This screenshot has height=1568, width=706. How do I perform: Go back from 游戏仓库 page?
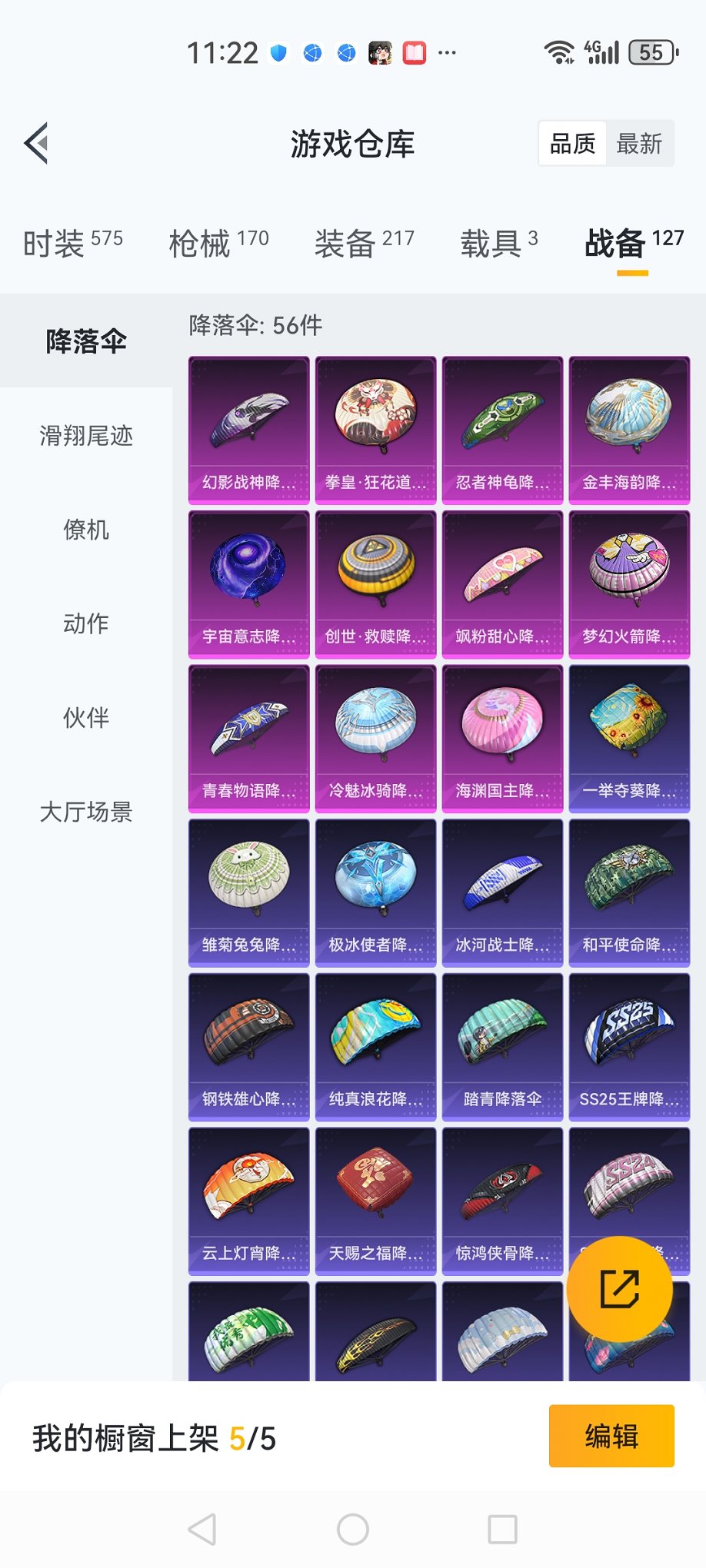point(36,143)
